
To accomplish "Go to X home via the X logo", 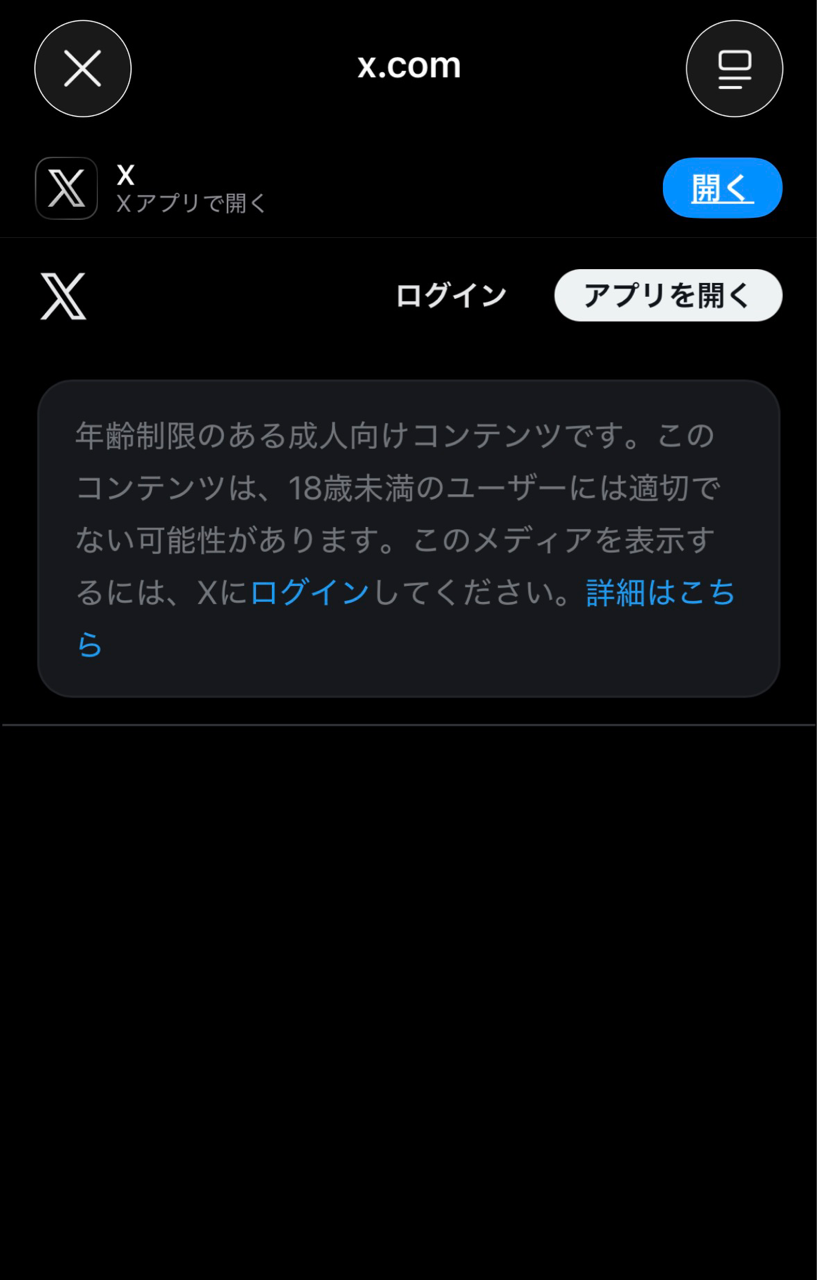I will 64,296.
